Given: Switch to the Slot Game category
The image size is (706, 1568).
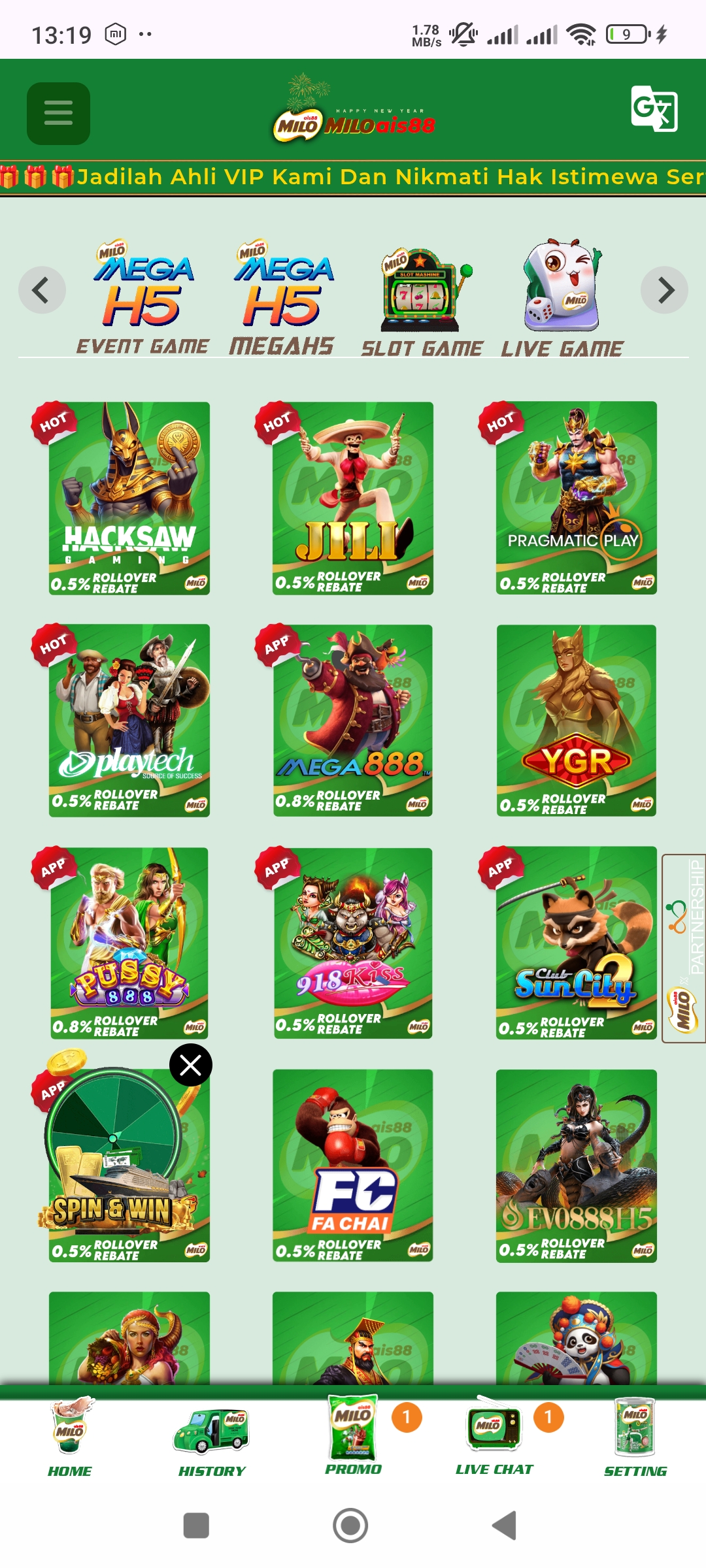Looking at the screenshot, I should tap(422, 302).
